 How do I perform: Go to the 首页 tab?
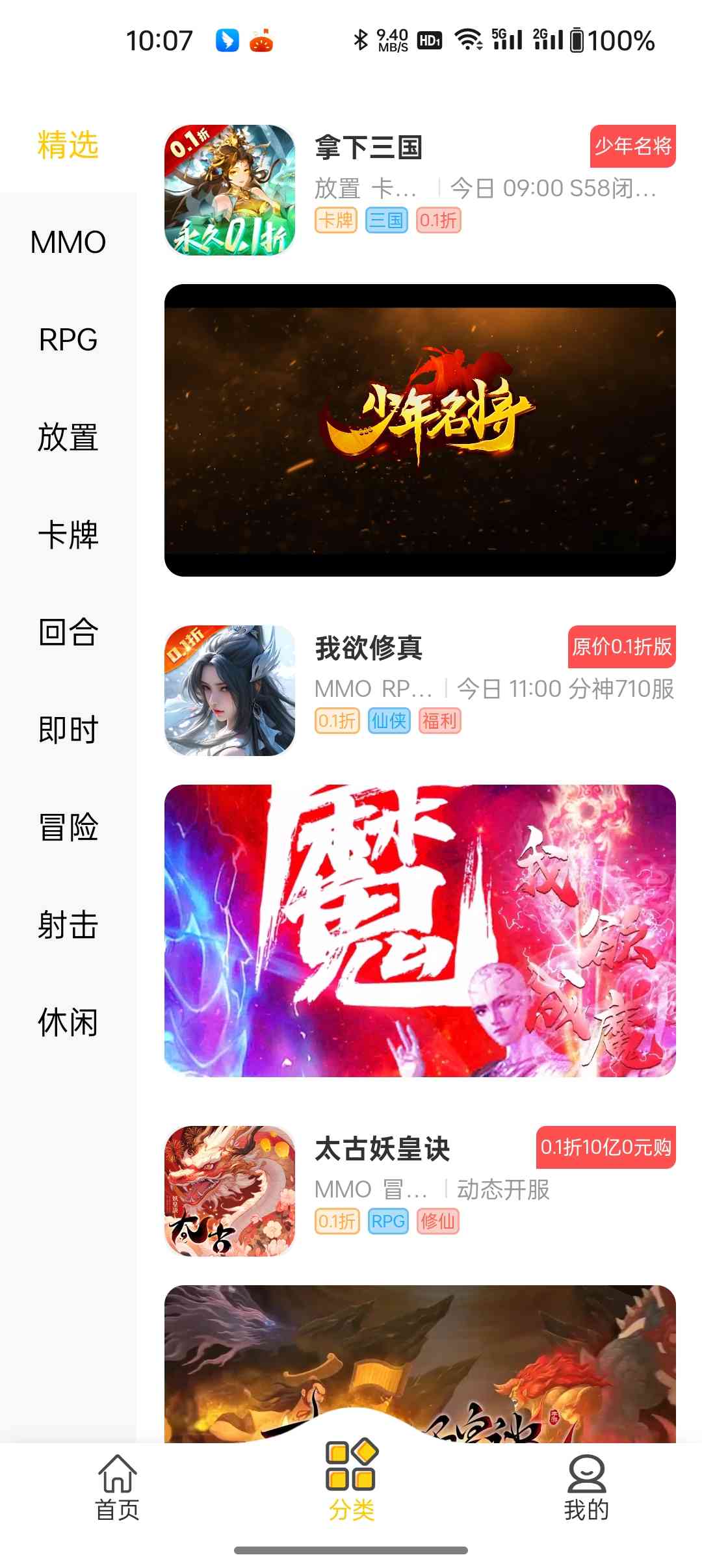(118, 1487)
